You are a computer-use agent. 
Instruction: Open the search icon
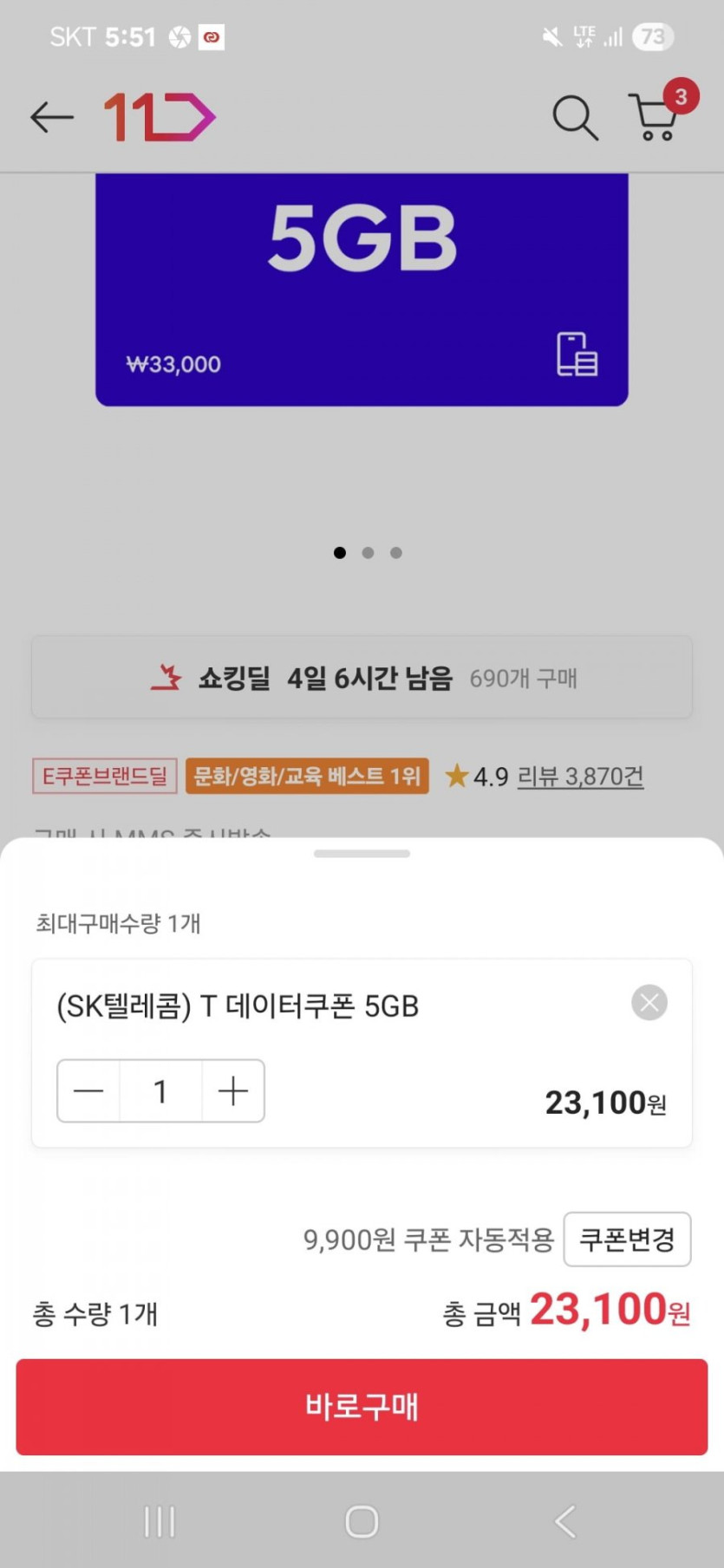(575, 118)
